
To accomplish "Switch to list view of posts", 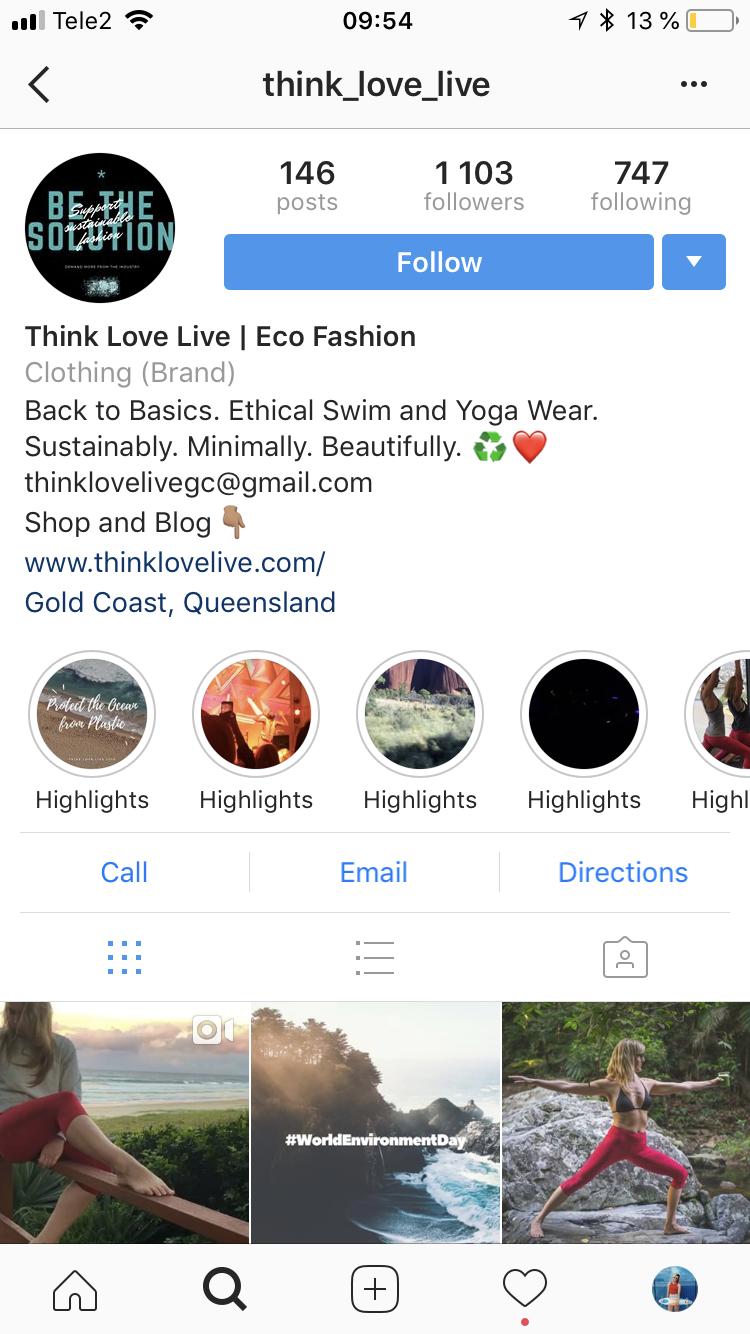I will click(x=374, y=958).
